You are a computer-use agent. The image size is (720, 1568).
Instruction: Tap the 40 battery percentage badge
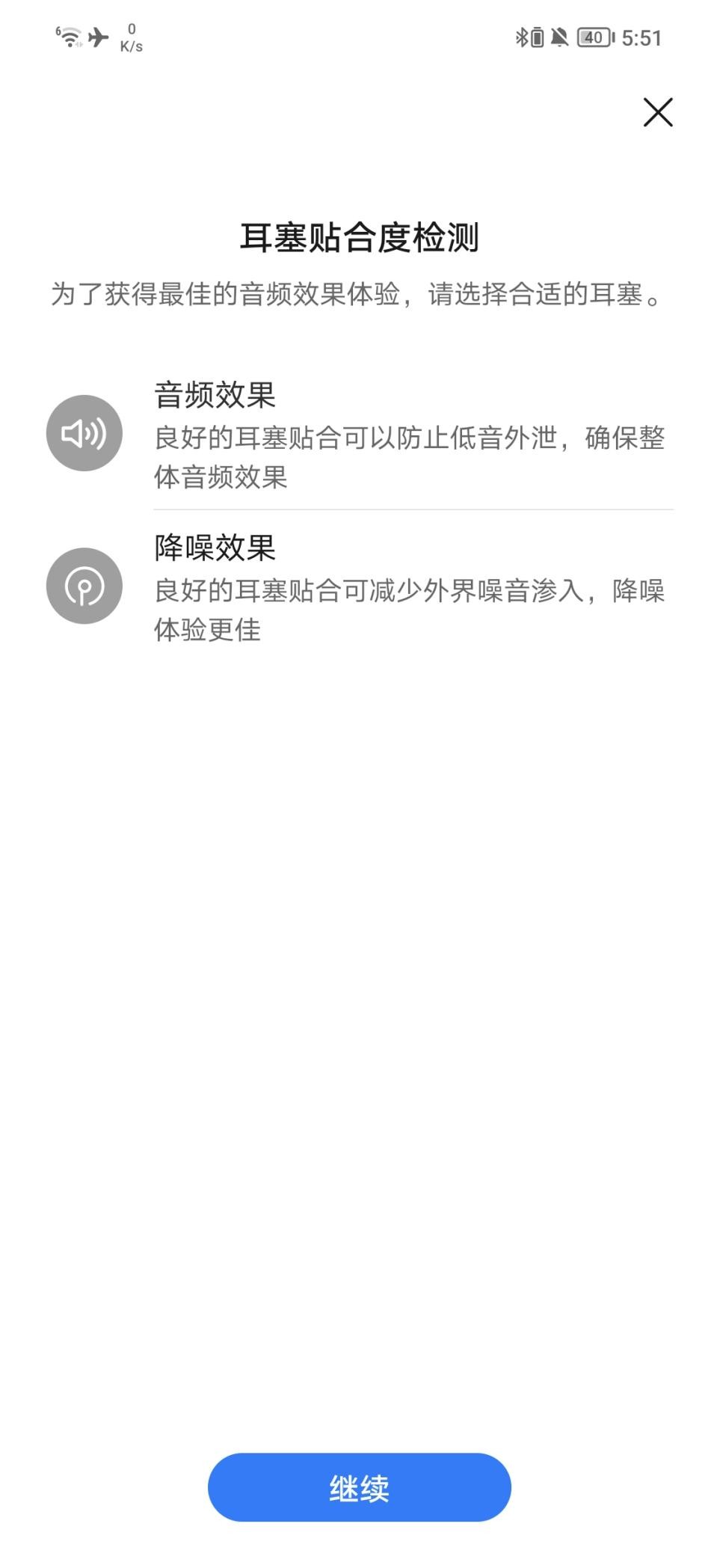click(x=593, y=35)
